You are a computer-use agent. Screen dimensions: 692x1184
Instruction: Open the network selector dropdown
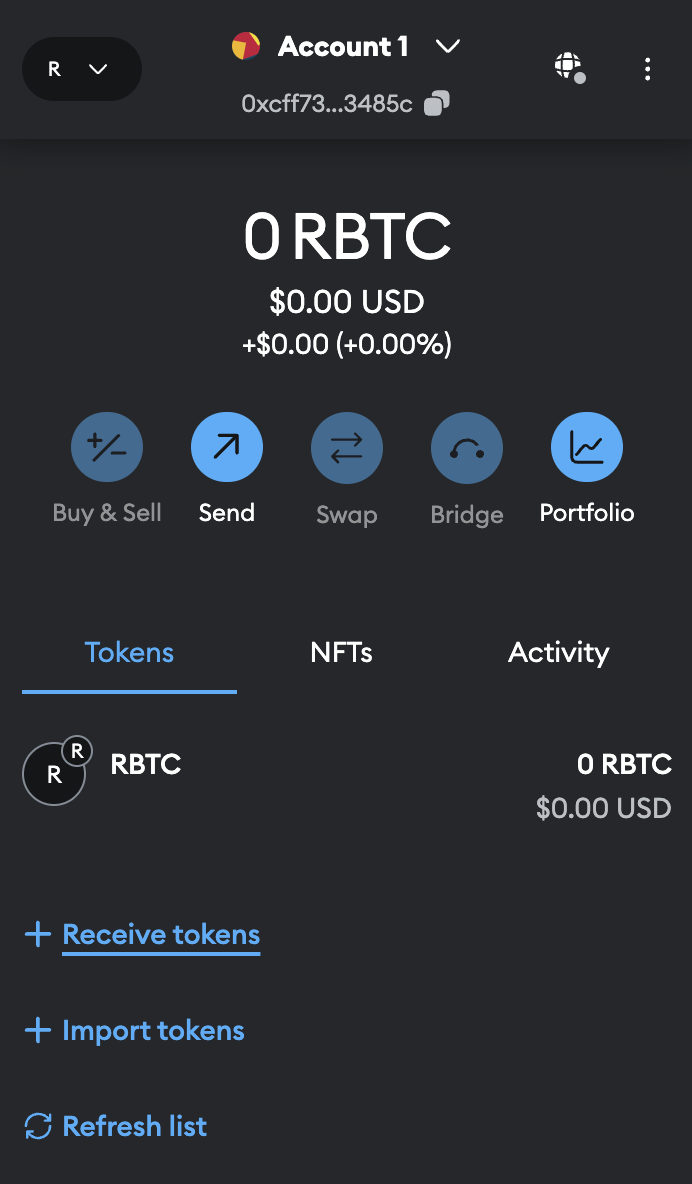(x=81, y=69)
